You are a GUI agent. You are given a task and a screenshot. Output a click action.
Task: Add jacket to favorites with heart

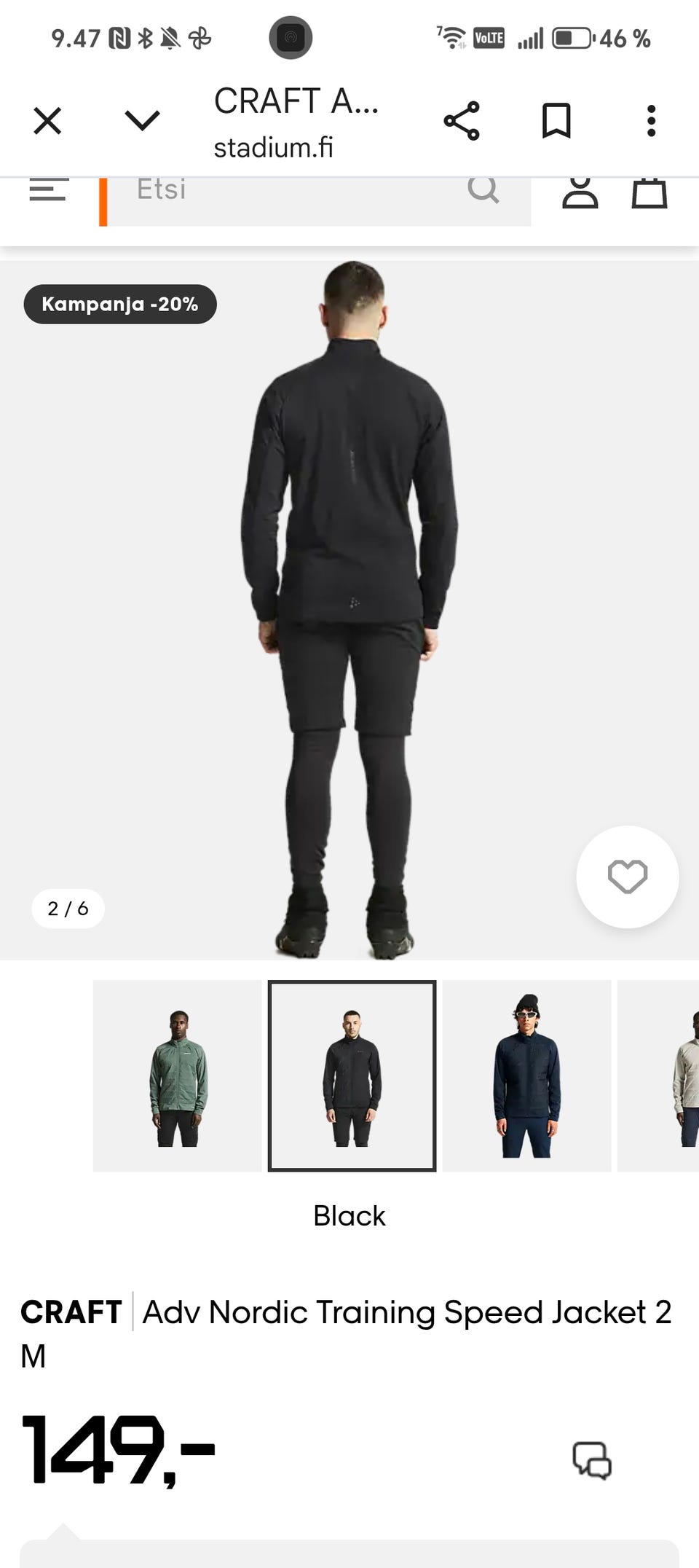pos(627,877)
